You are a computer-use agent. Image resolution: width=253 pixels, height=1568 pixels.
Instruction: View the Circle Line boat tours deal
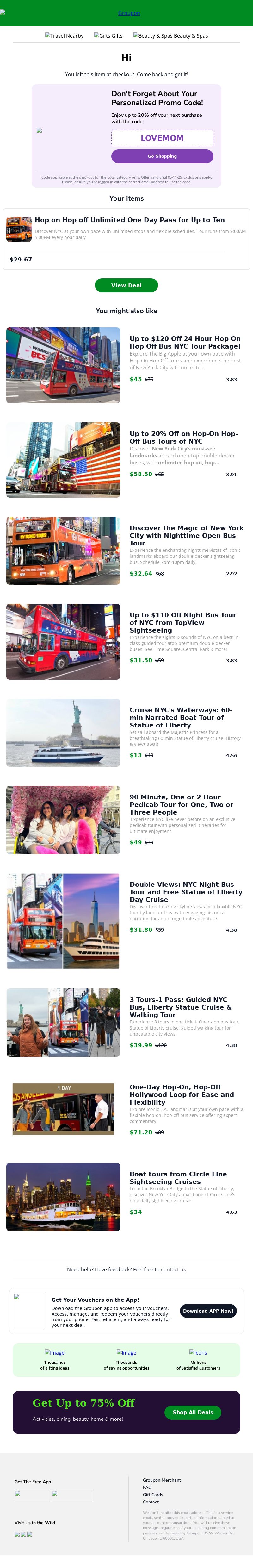click(x=178, y=1177)
